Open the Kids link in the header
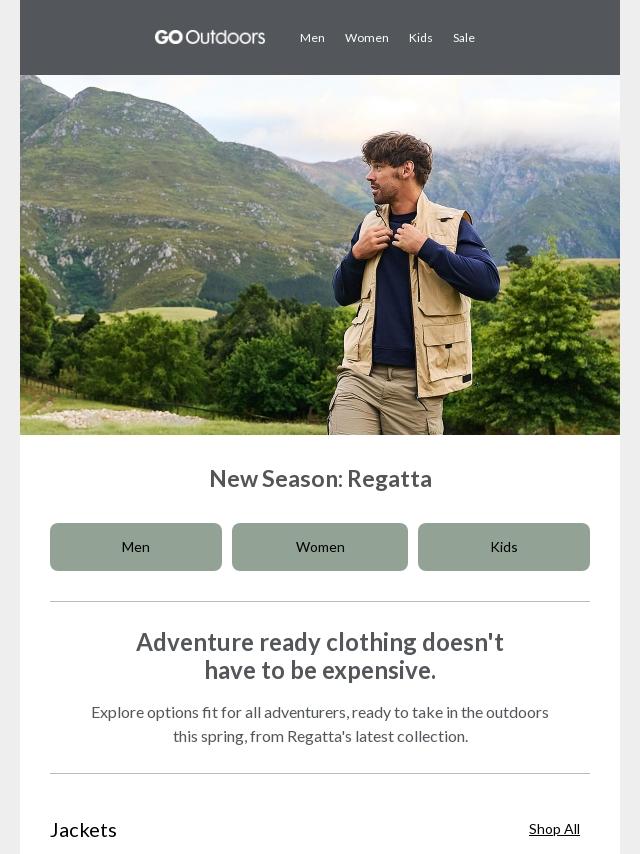 point(420,38)
